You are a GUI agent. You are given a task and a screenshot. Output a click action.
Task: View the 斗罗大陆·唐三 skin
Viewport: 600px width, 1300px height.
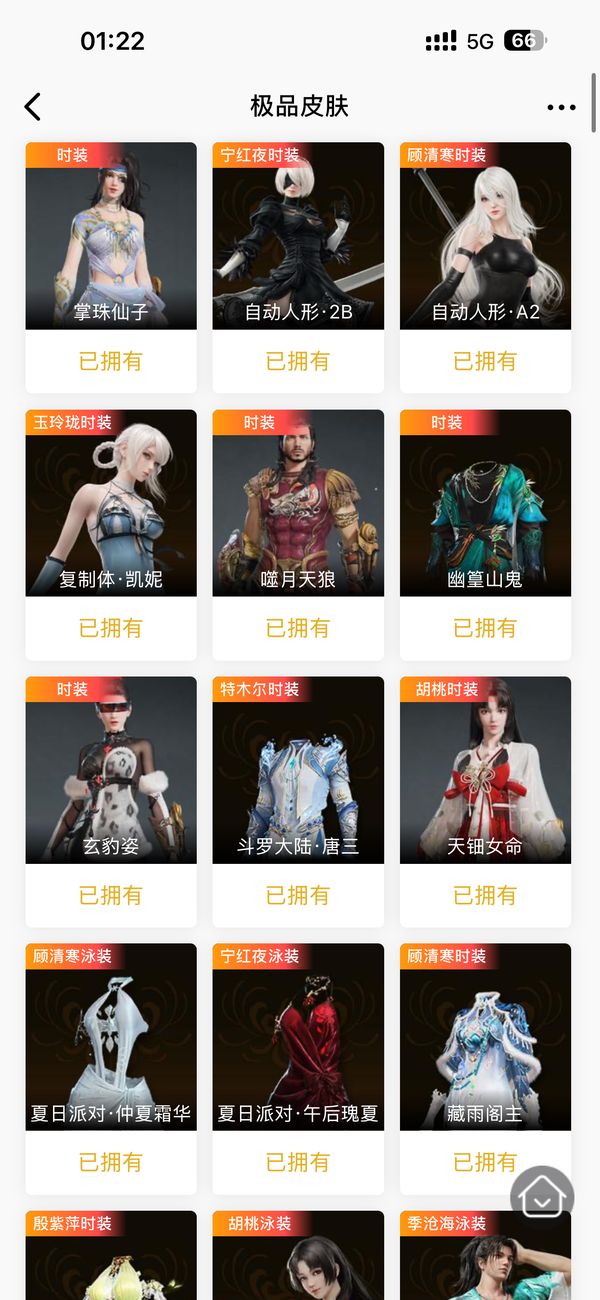point(298,770)
